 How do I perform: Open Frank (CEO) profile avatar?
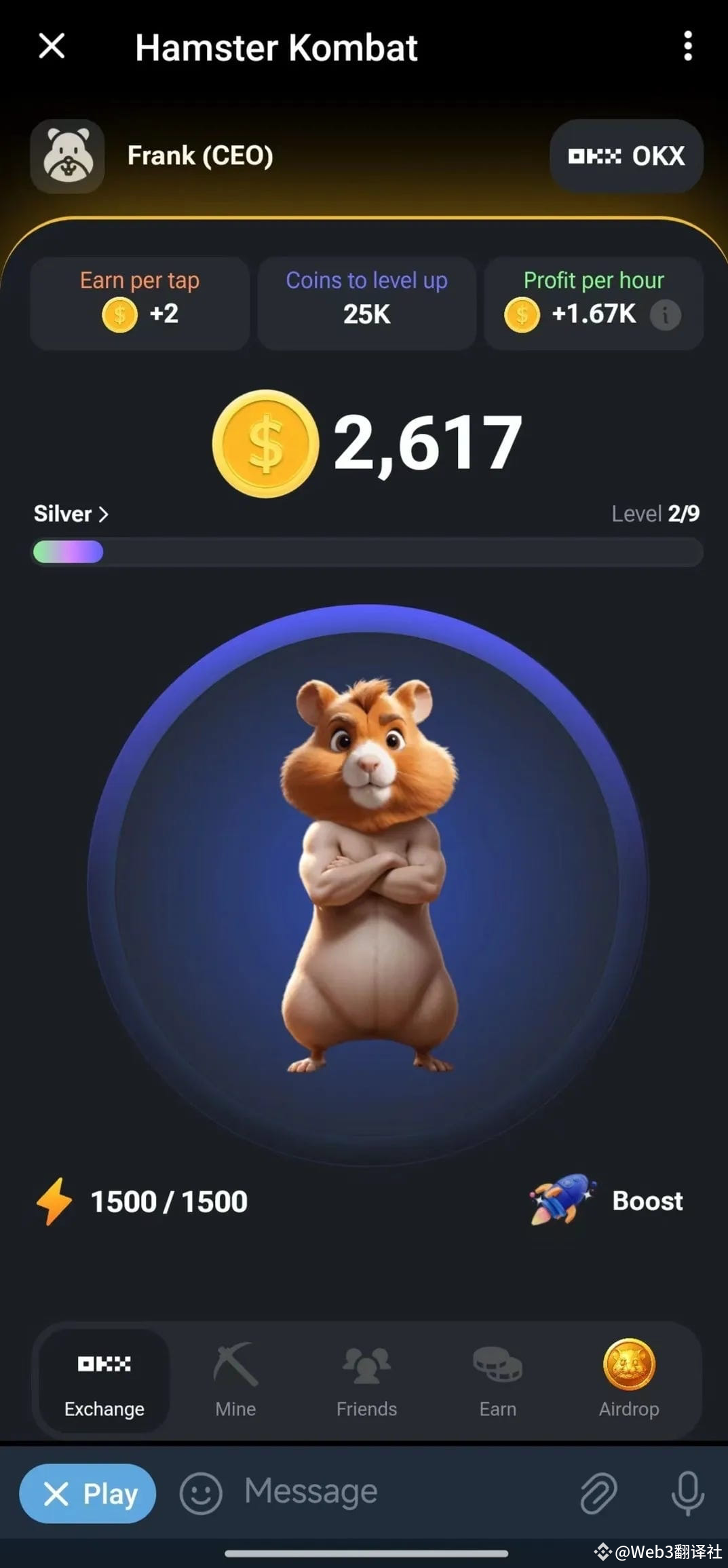coord(67,156)
